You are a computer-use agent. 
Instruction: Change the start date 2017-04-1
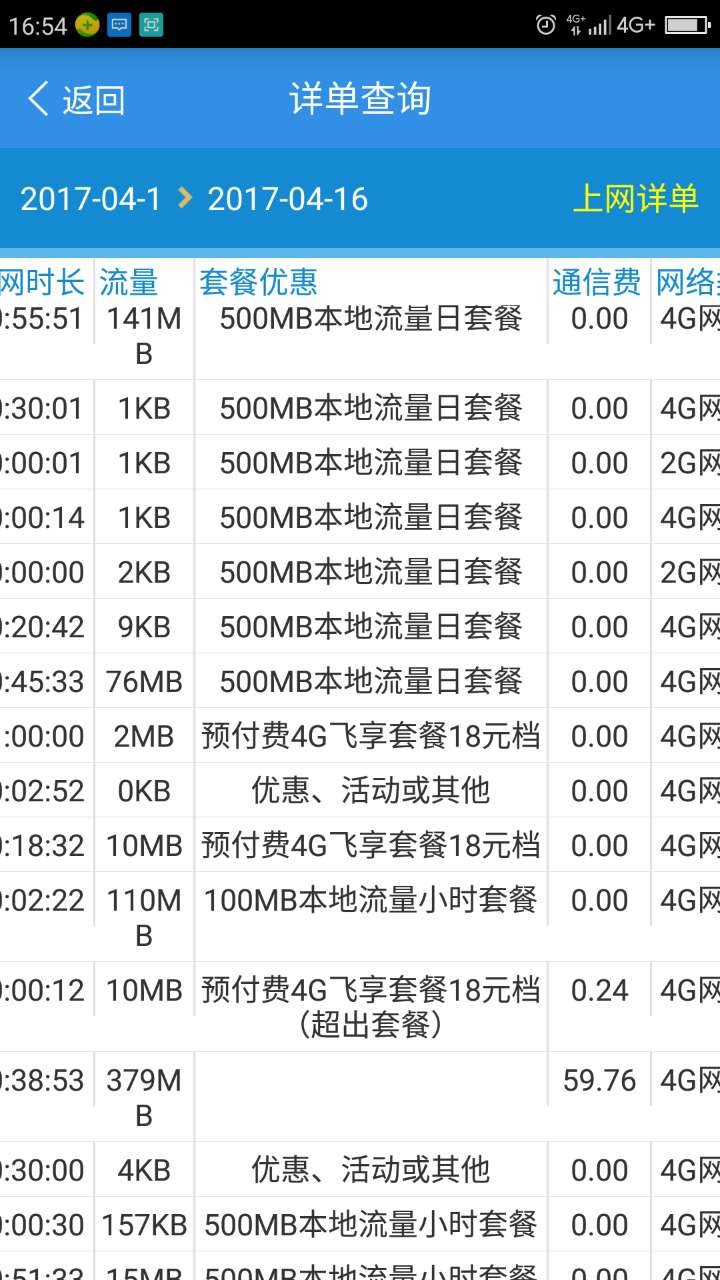90,199
